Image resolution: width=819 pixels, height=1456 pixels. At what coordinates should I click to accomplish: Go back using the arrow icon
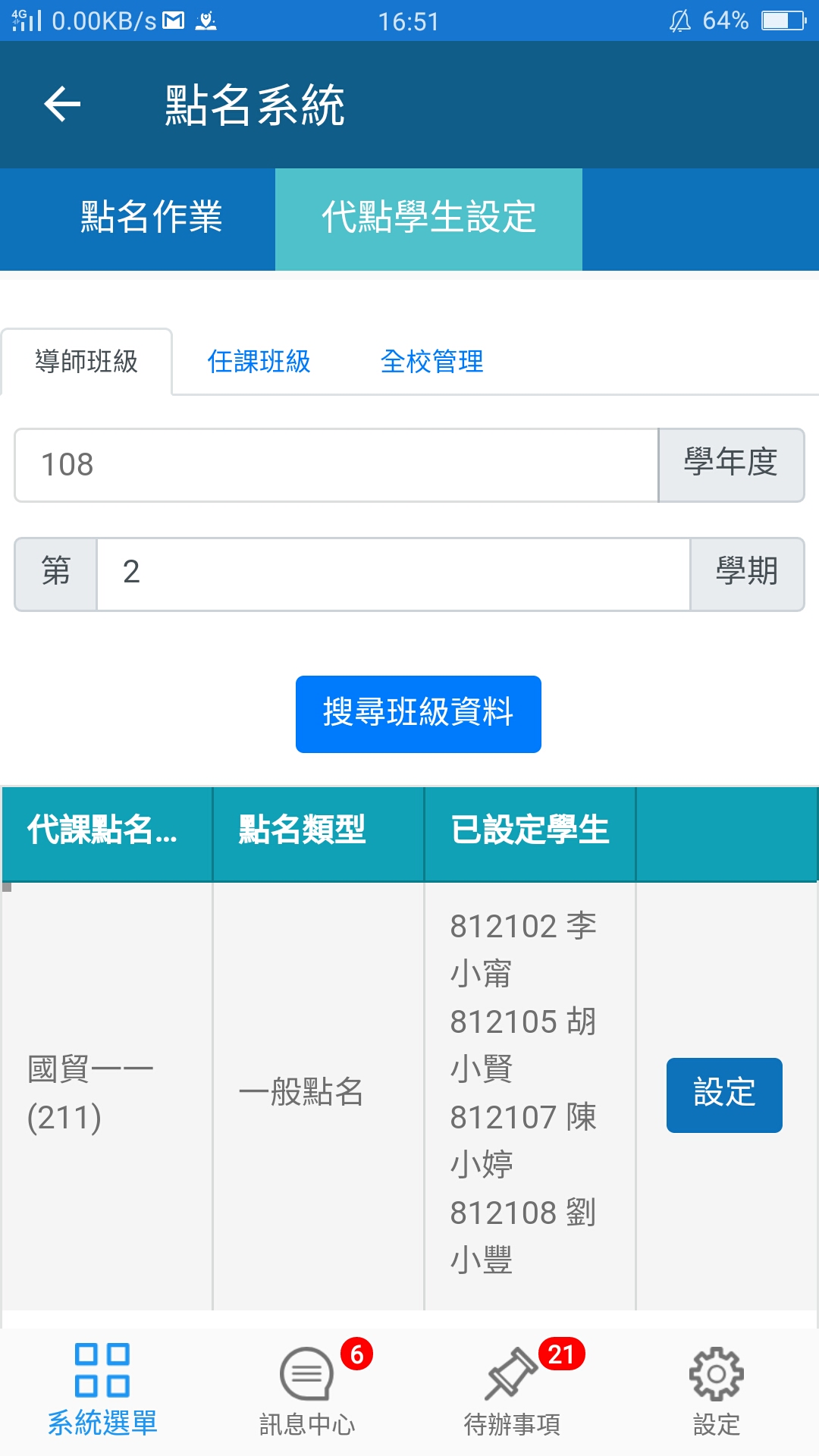point(62,104)
